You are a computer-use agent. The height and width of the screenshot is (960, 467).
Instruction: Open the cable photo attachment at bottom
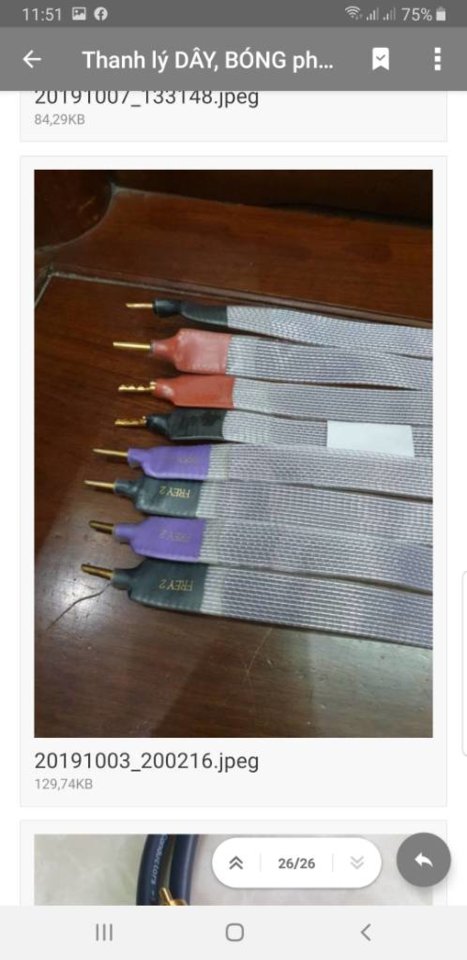[x=233, y=869]
